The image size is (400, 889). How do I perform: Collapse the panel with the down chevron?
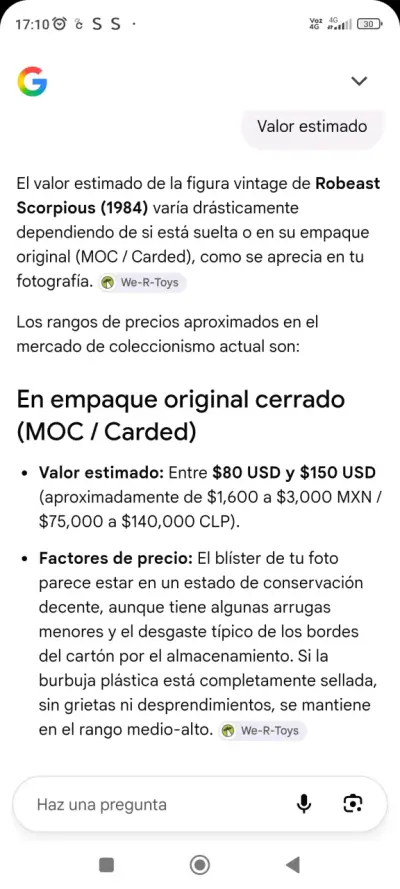359,81
